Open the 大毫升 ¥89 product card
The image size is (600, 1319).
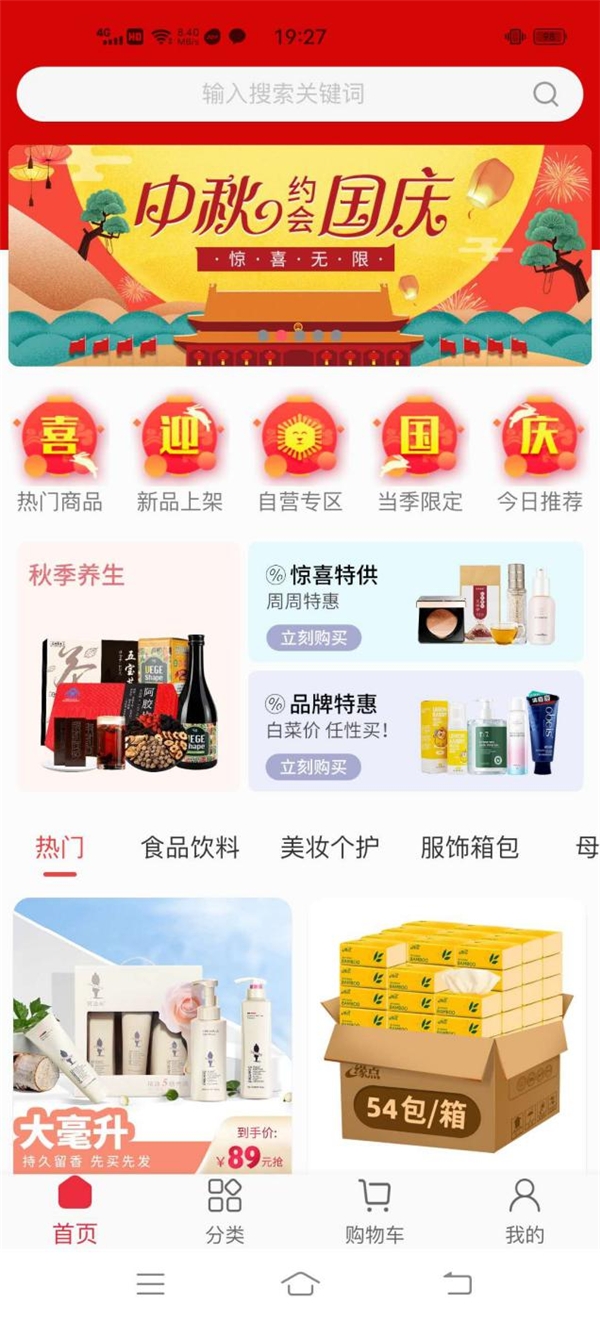(152, 1035)
